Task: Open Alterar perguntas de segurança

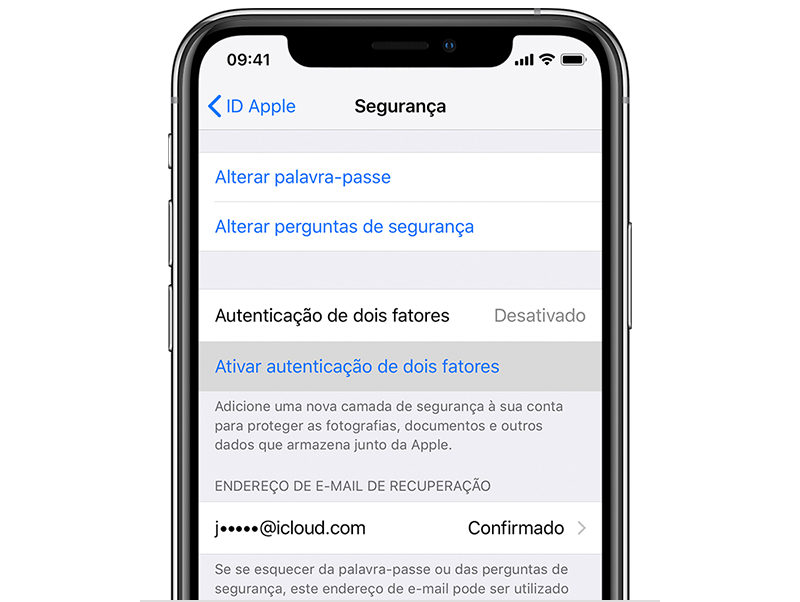Action: 344,227
